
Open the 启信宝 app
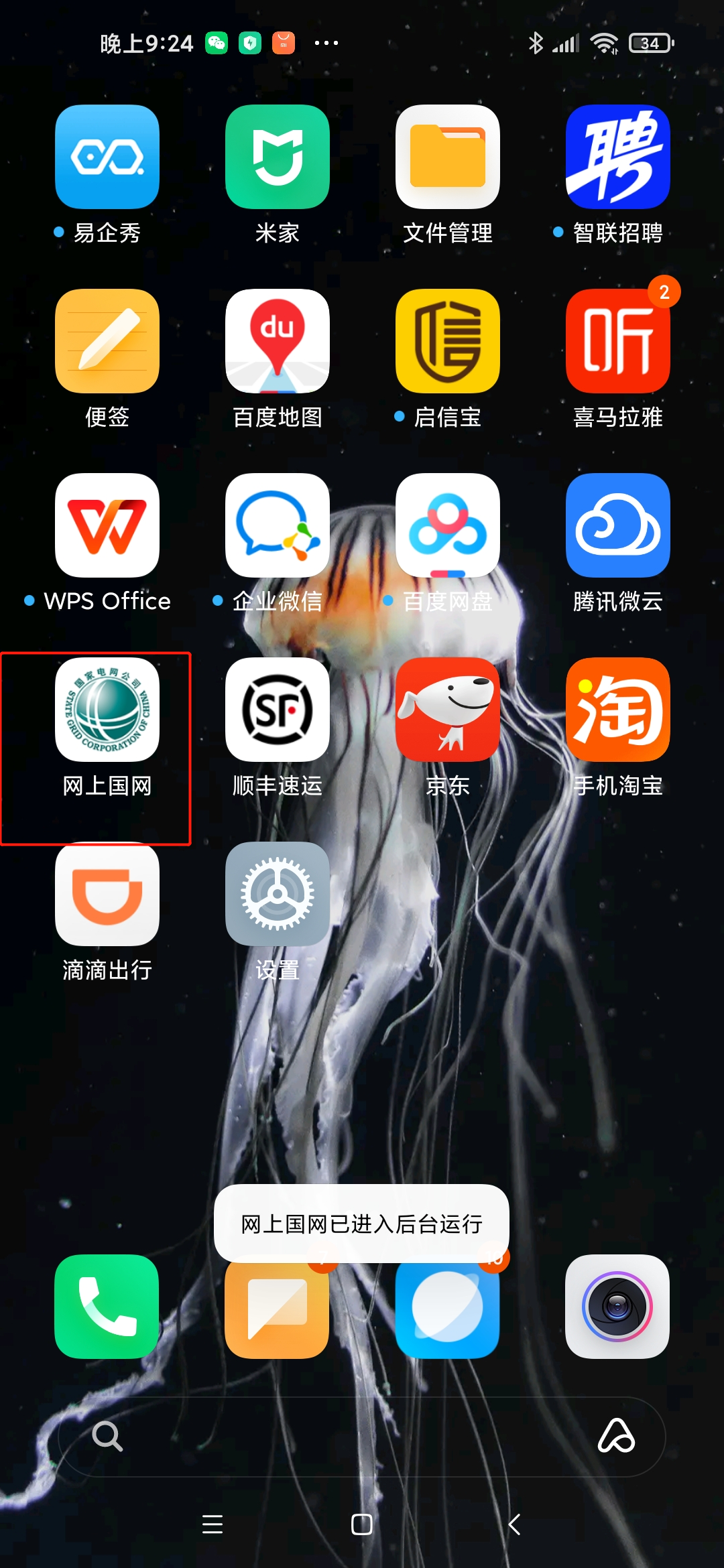448,341
